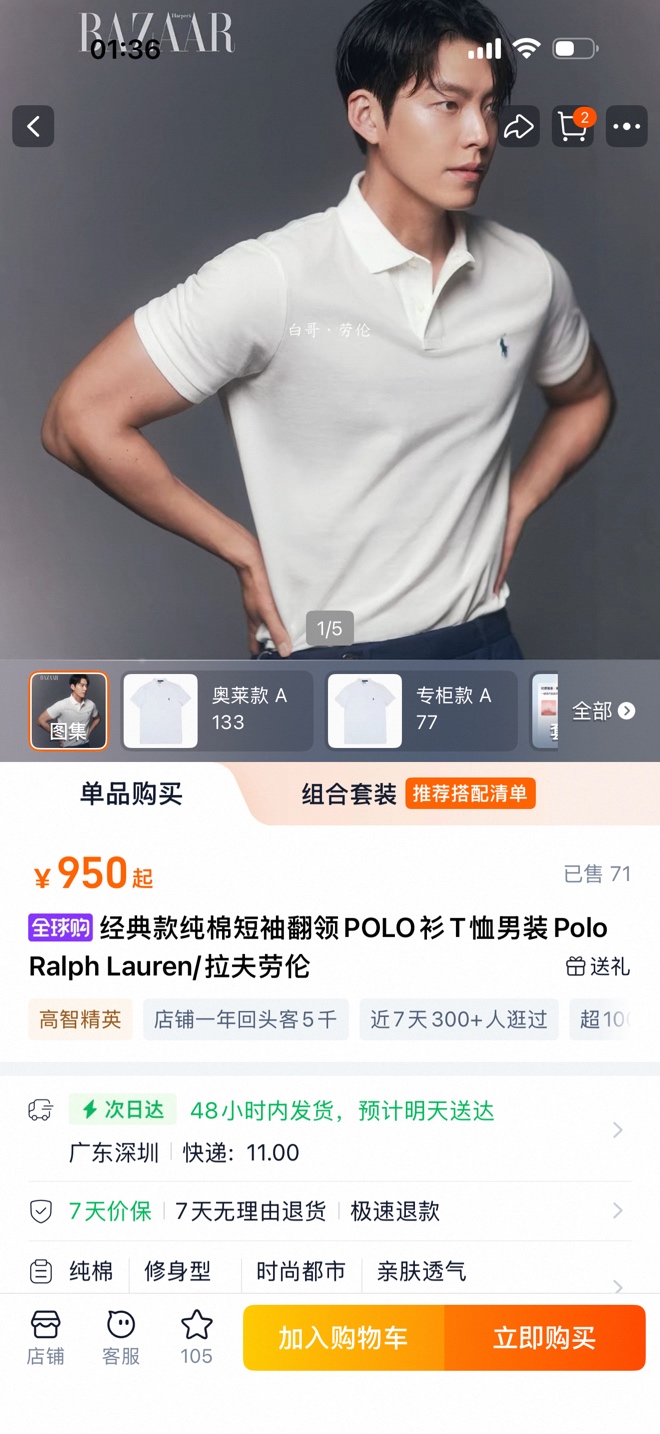Tap 立即购买 to buy now
Screen dimensions: 660x1434
point(545,1338)
